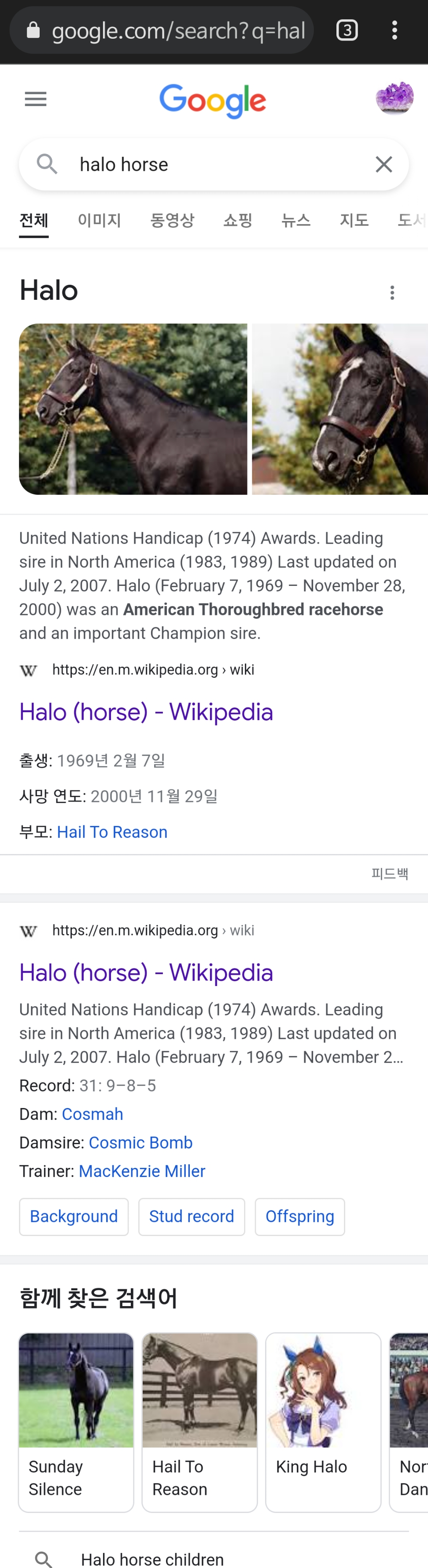
Task: Open the browser tab switcher
Action: click(347, 30)
